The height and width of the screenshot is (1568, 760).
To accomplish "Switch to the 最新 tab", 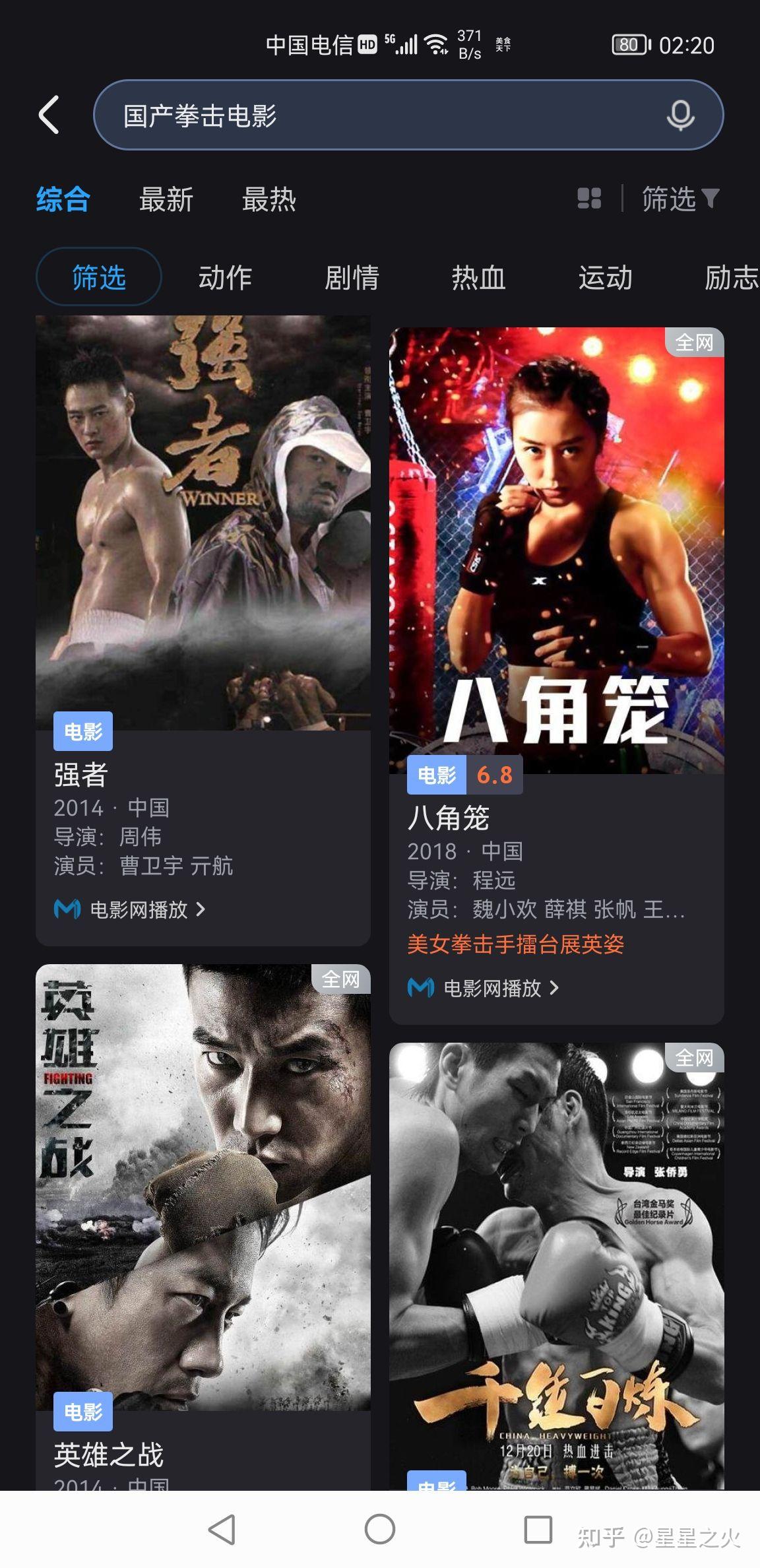I will pyautogui.click(x=165, y=199).
